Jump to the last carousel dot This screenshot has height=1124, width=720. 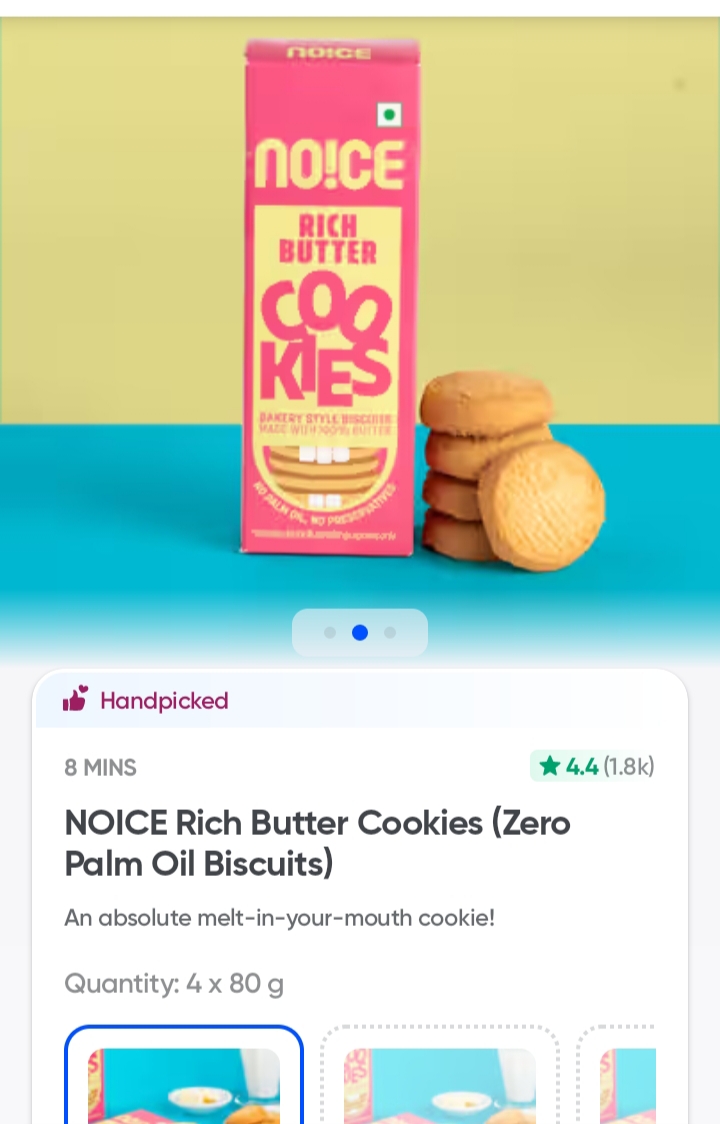pos(390,633)
